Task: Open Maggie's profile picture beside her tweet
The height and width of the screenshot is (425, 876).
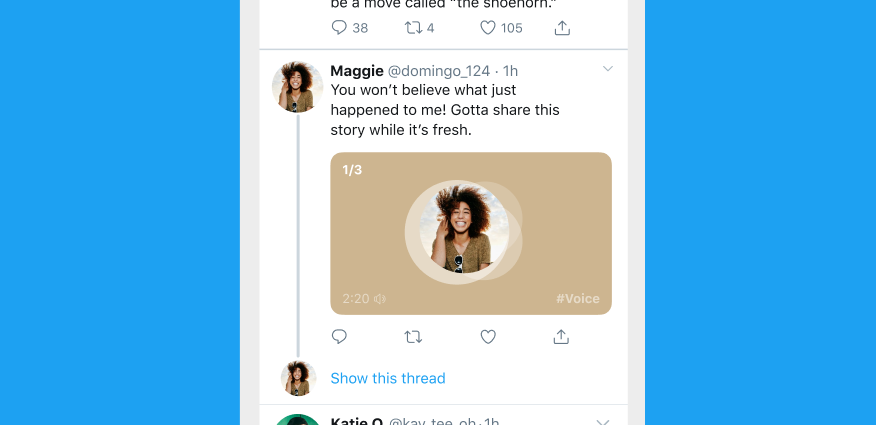Action: 297,87
